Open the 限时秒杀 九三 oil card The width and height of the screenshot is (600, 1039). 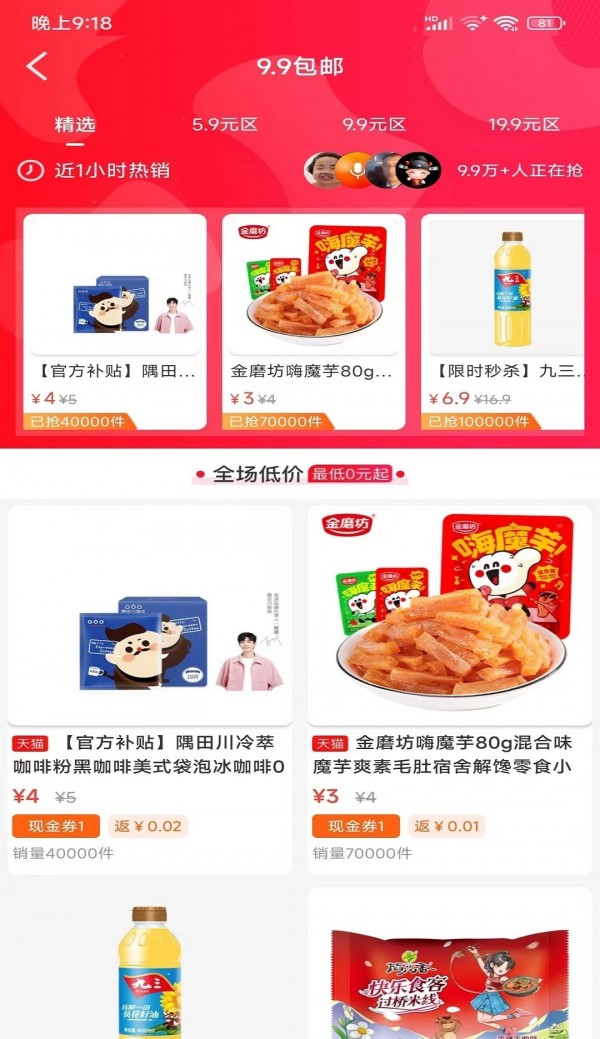[503, 321]
